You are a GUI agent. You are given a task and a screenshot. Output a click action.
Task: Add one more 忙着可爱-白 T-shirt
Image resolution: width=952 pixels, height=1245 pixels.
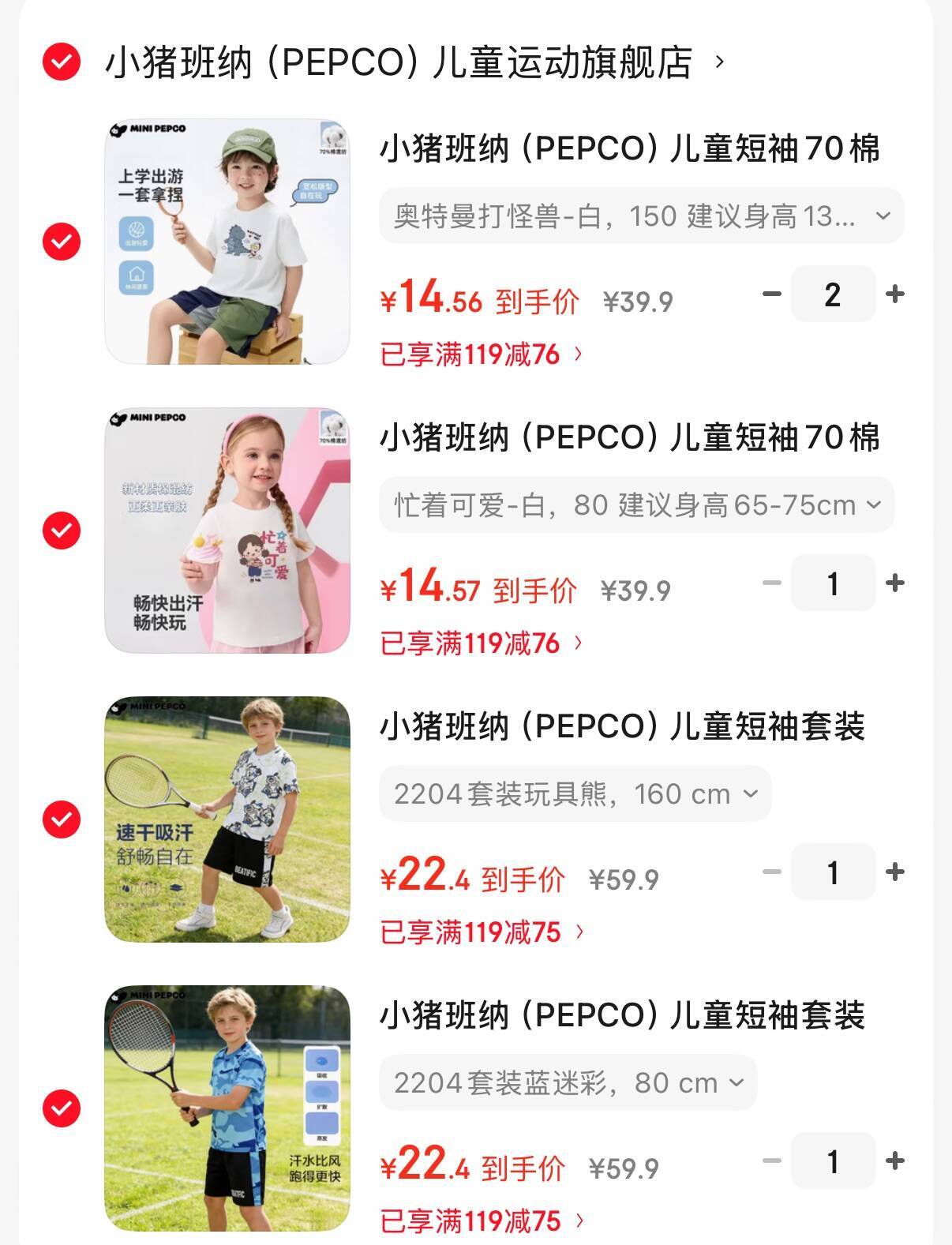coord(894,583)
